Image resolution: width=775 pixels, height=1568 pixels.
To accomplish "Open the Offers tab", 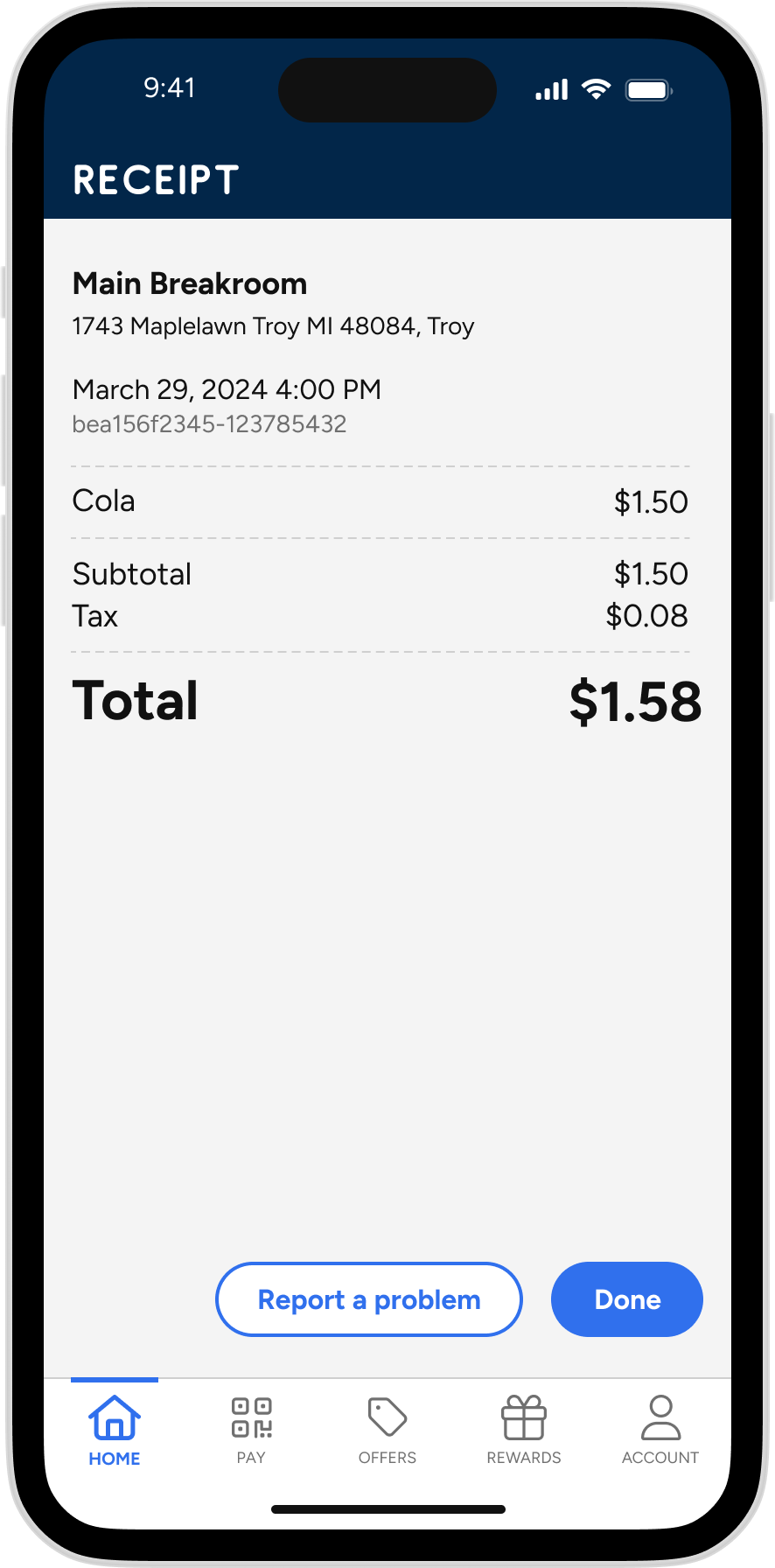I will pyautogui.click(x=387, y=1431).
